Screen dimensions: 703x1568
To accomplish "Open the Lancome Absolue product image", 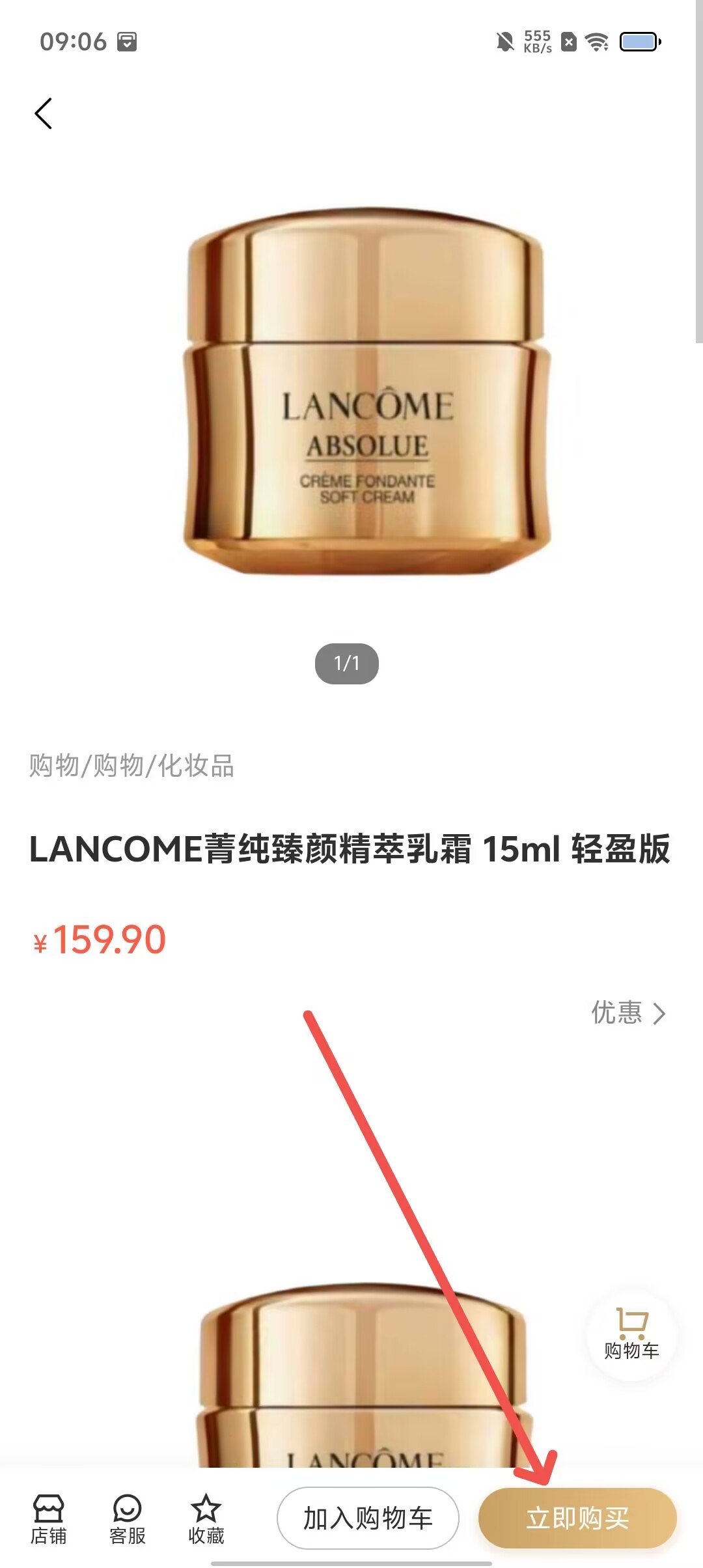I will click(366, 392).
